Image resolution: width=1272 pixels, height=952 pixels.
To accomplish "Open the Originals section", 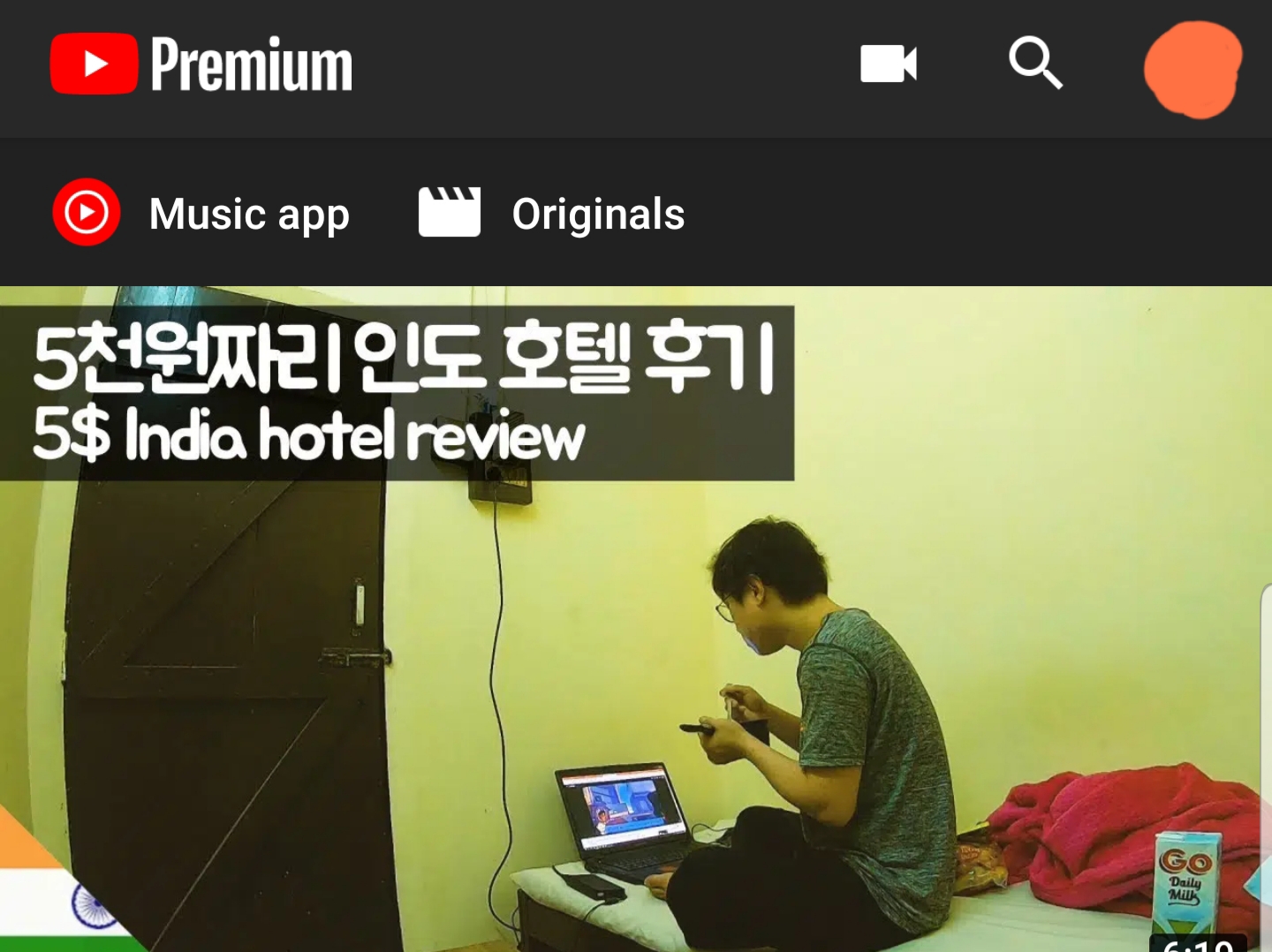I will coord(552,214).
